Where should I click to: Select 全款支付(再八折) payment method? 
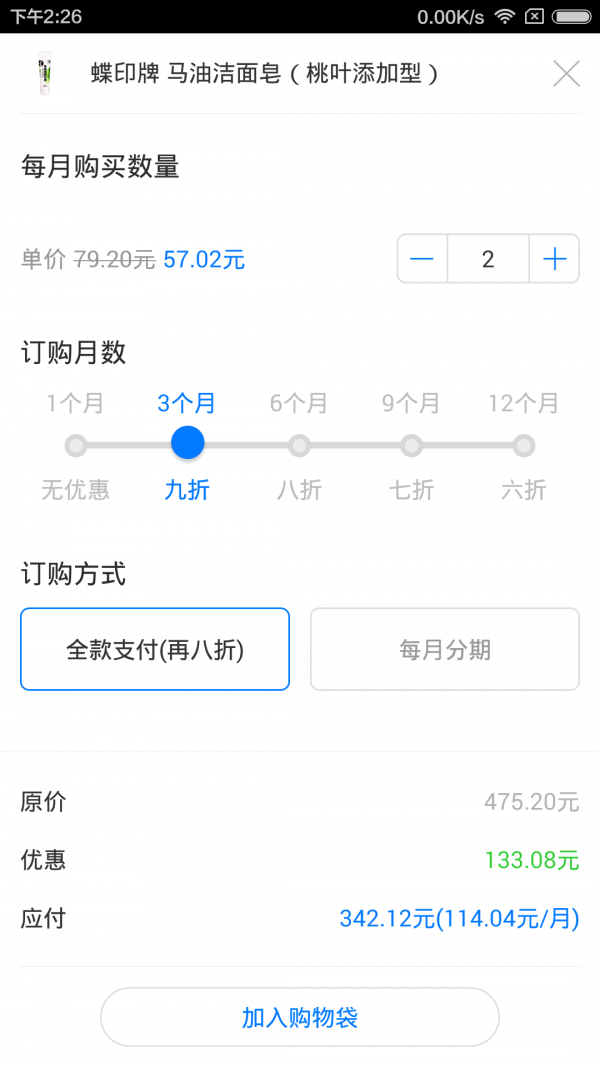(155, 649)
